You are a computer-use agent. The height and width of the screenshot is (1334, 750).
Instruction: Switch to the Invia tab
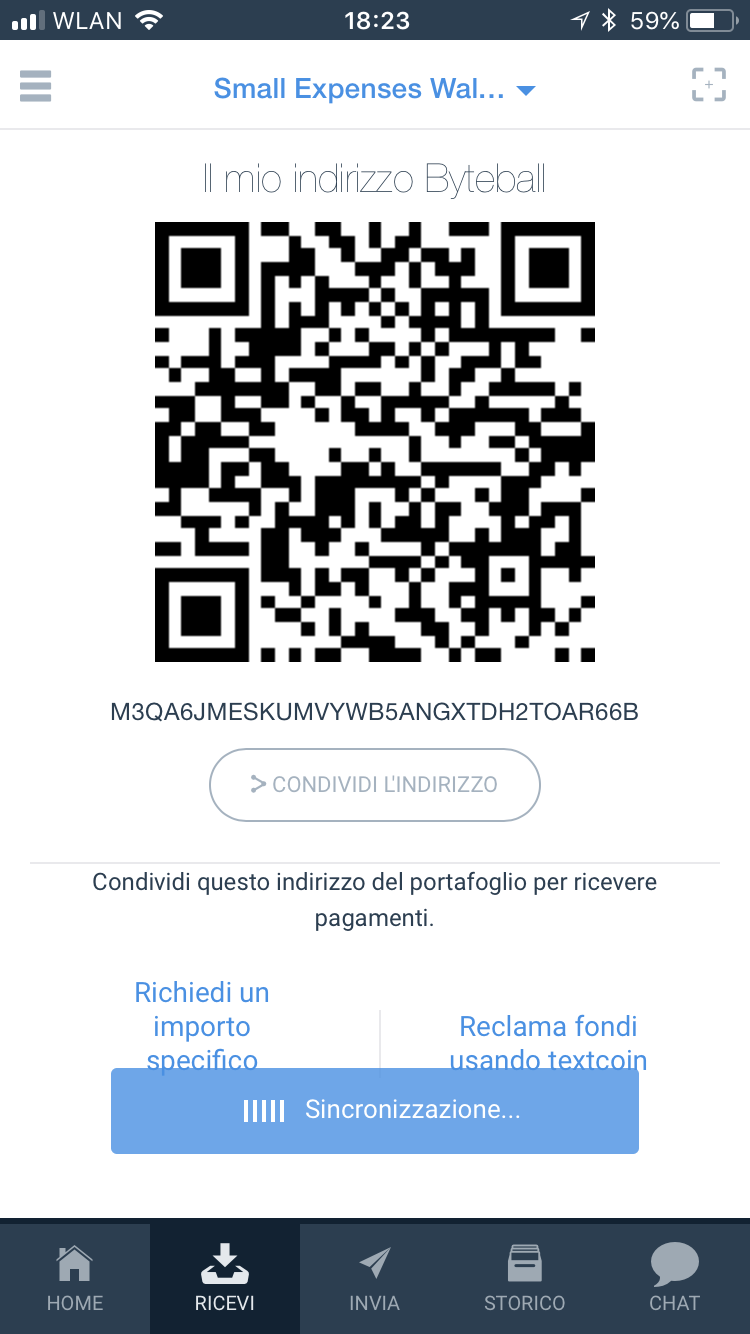tap(375, 1279)
